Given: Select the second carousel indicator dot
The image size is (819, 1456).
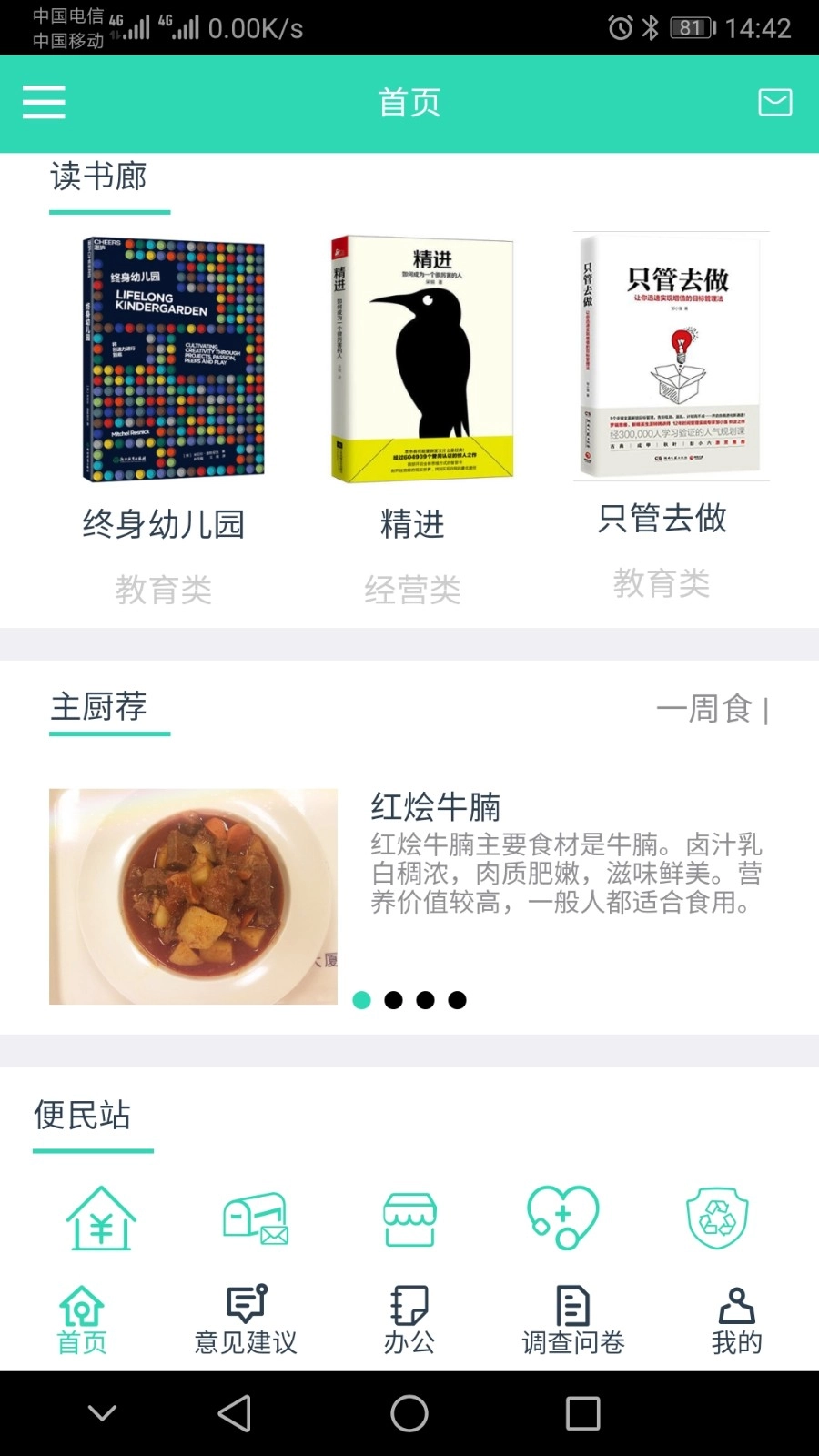Looking at the screenshot, I should pos(395,999).
